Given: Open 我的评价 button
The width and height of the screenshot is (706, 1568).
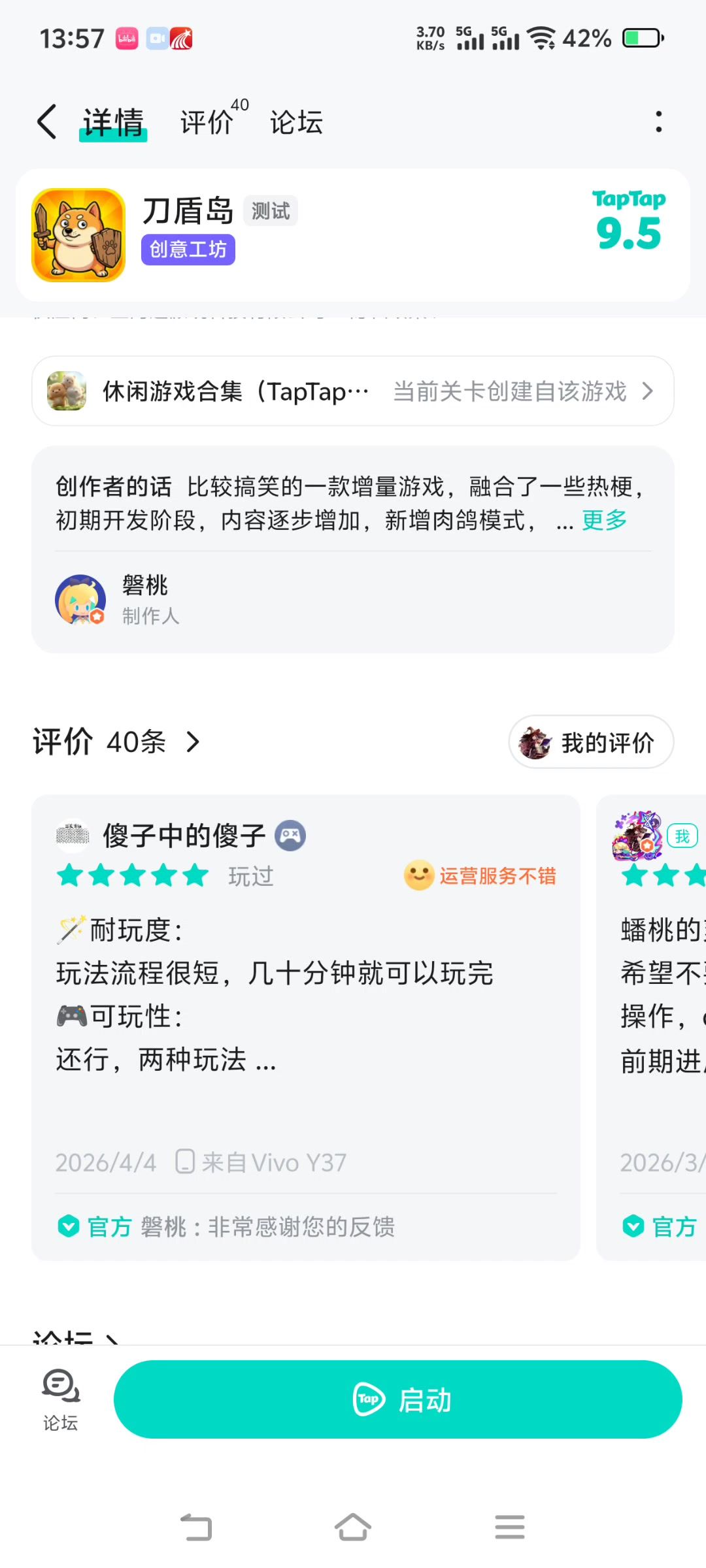Looking at the screenshot, I should tap(591, 742).
